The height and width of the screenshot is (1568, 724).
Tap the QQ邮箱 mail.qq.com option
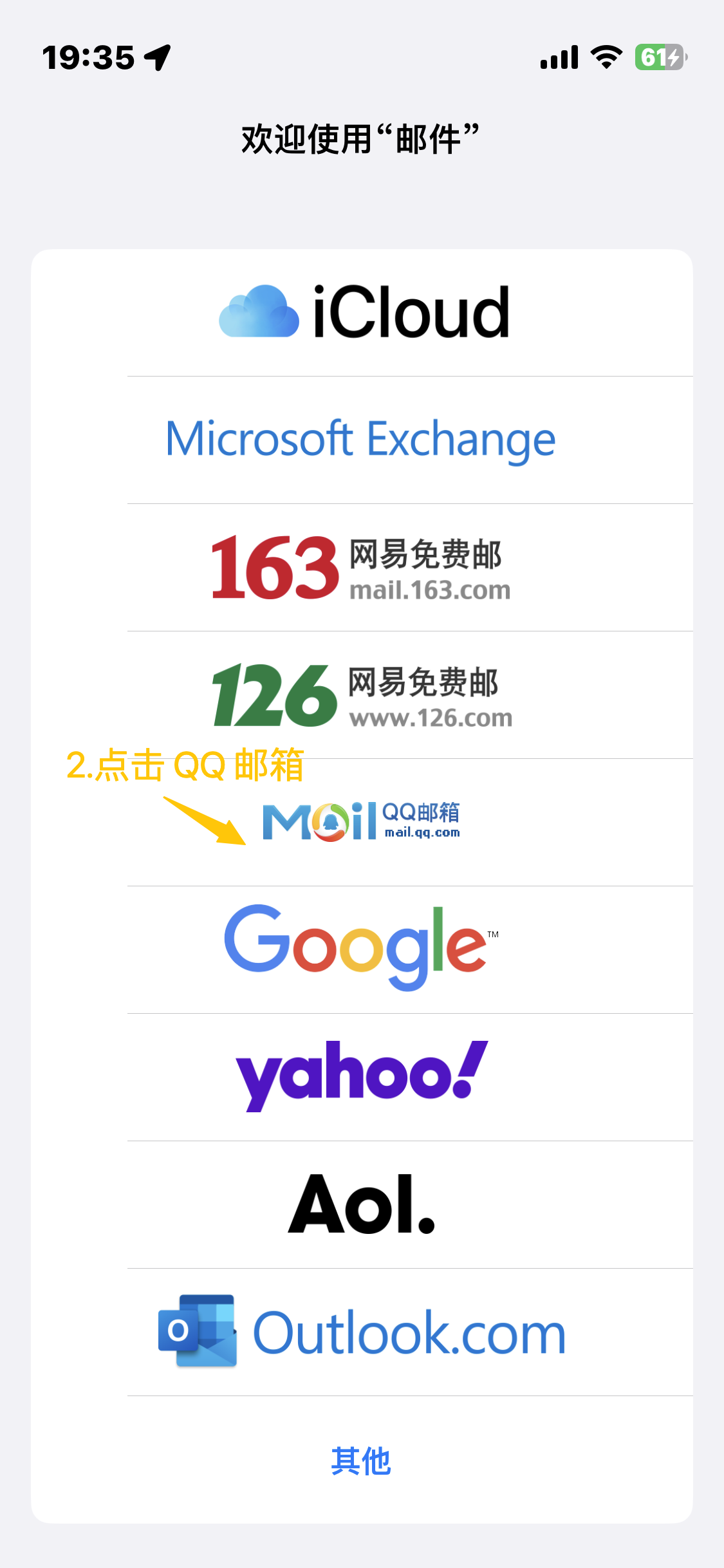click(362, 821)
